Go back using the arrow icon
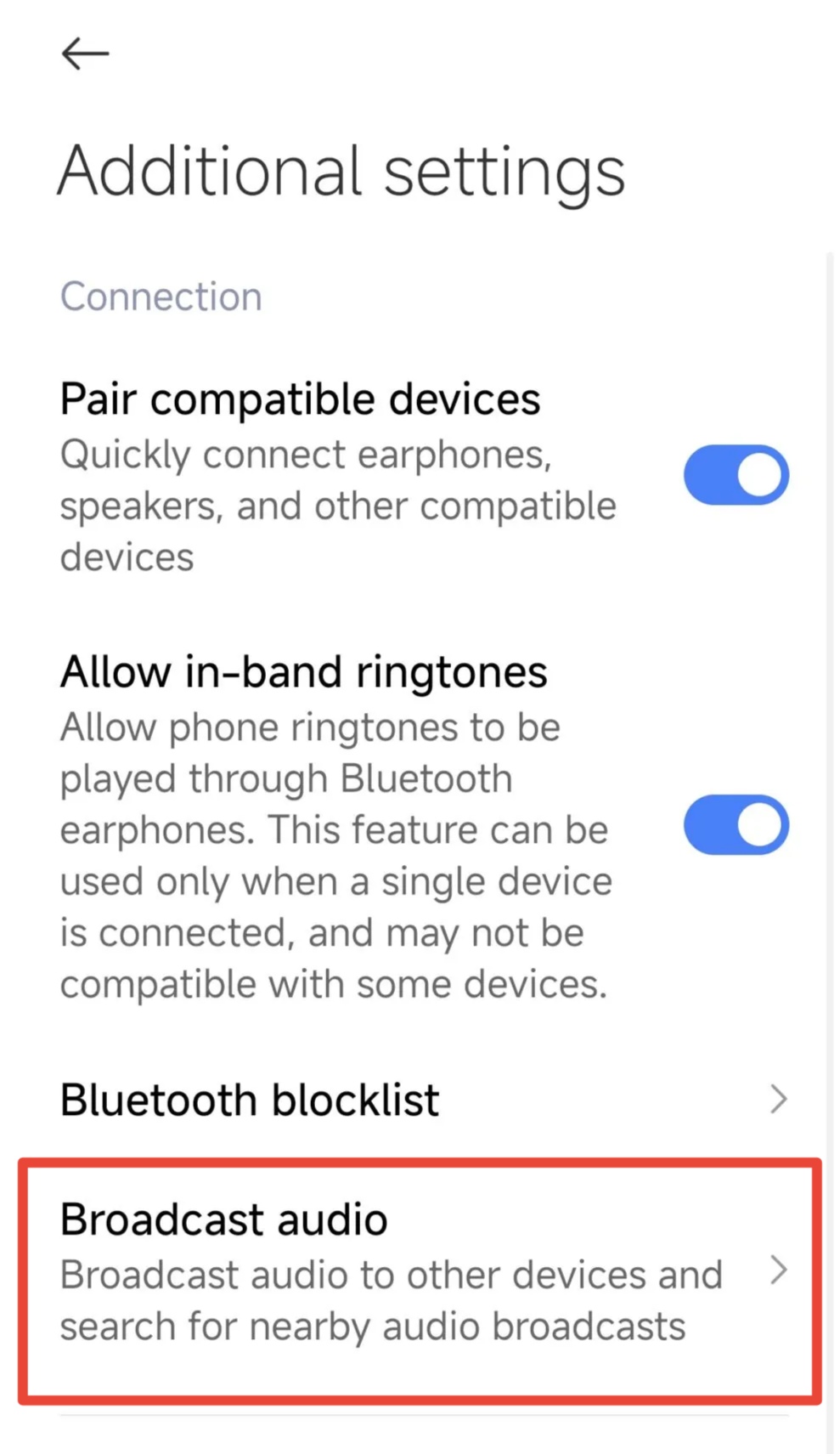This screenshot has height=1454, width=840. 85,54
